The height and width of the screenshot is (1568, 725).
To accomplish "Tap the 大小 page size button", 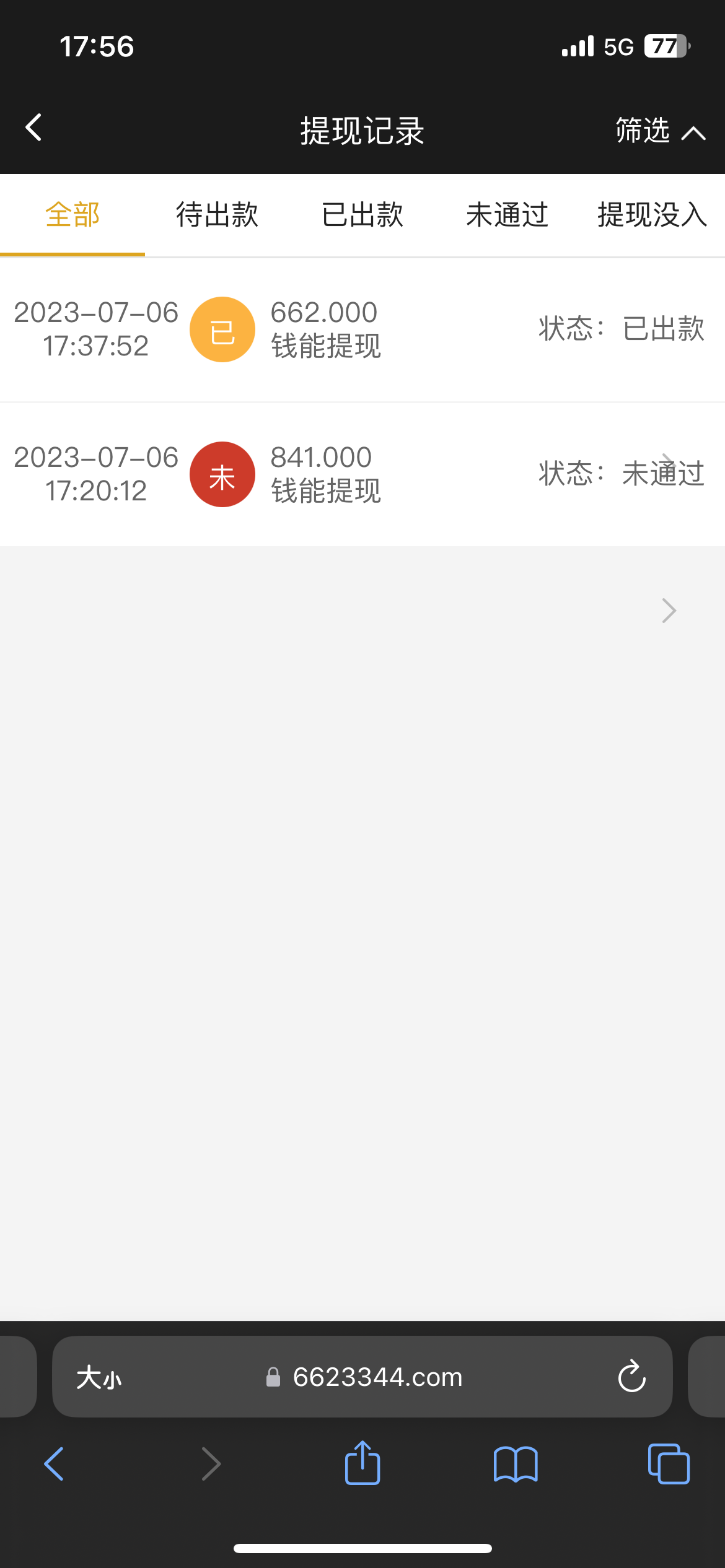I will 99,1378.
